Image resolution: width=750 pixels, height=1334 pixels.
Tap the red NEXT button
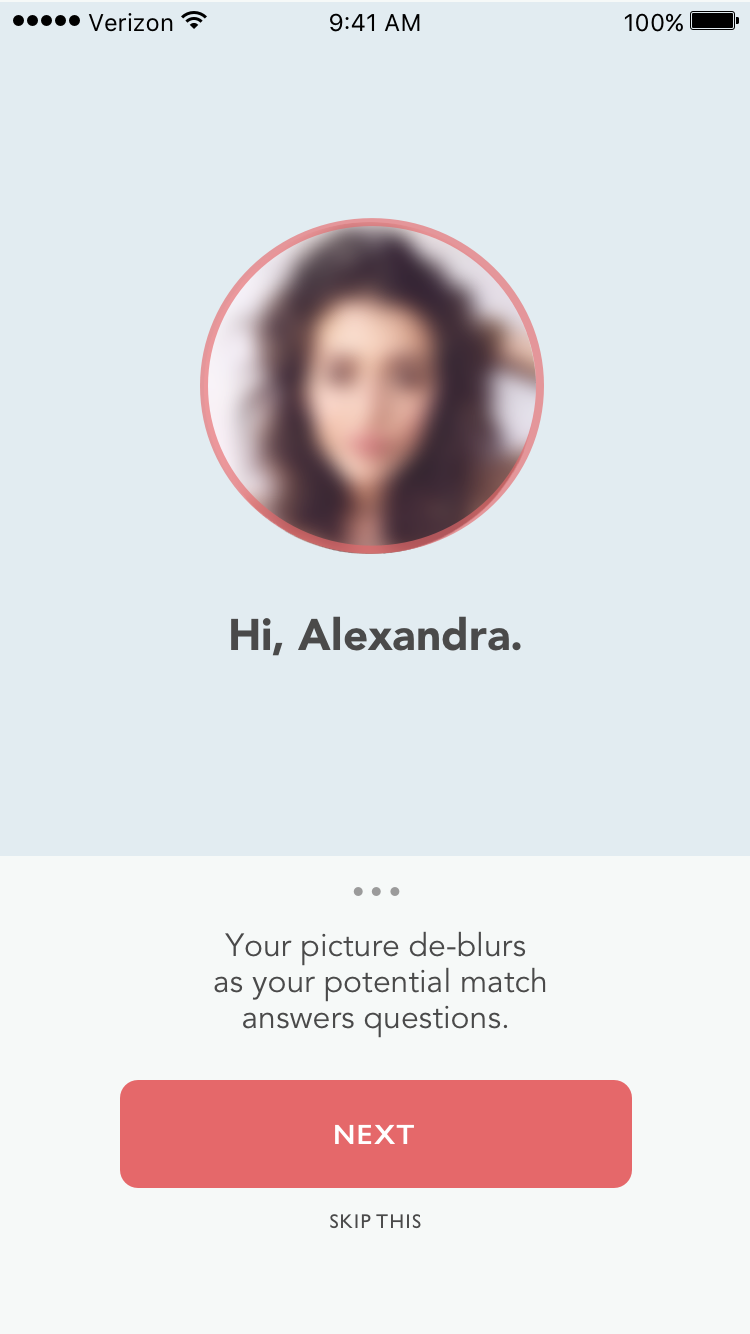[x=375, y=1134]
